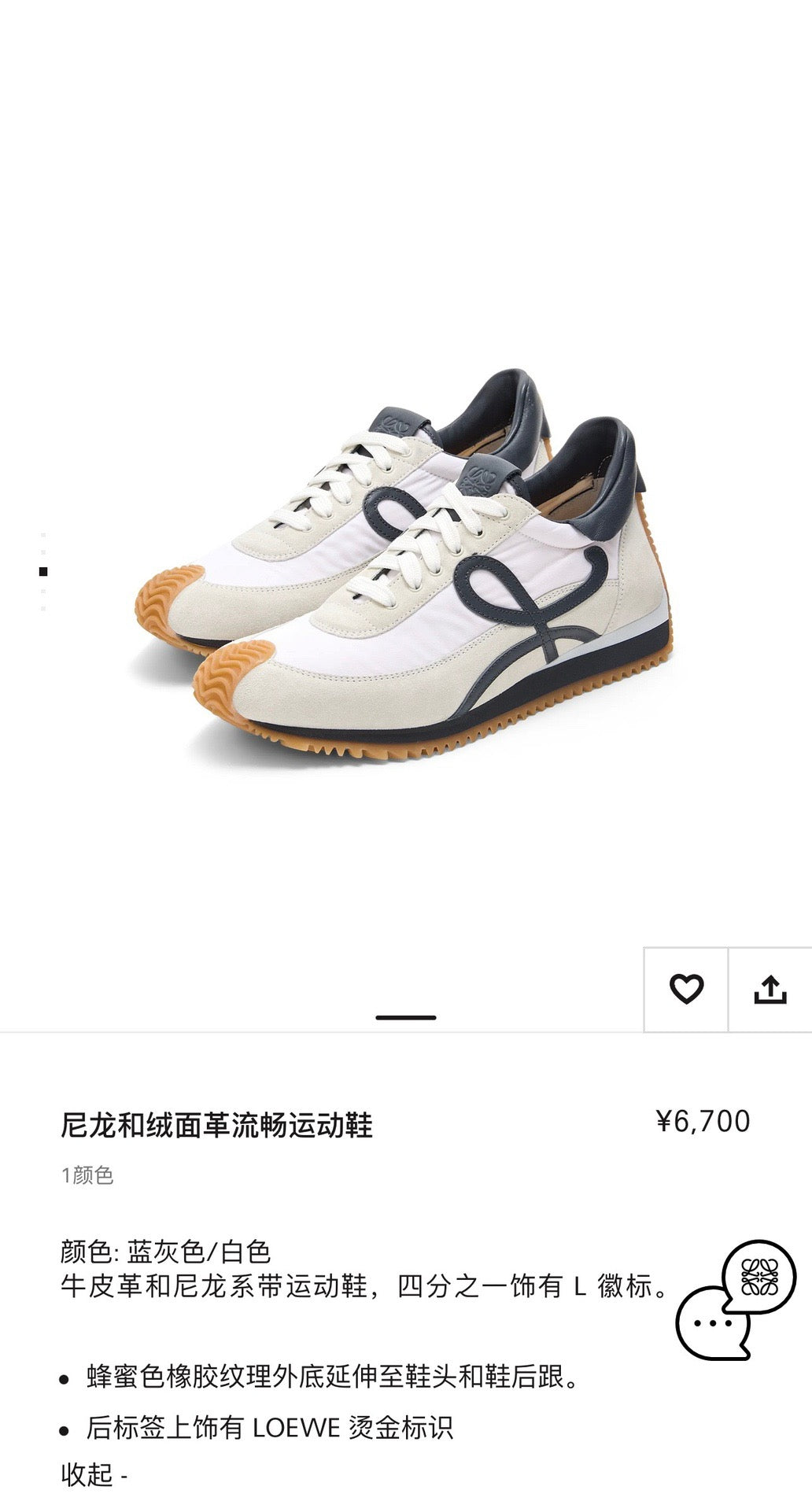Tap the sheet drag handle bar
Image resolution: width=812 pixels, height=1512 pixels.
coord(406,1017)
